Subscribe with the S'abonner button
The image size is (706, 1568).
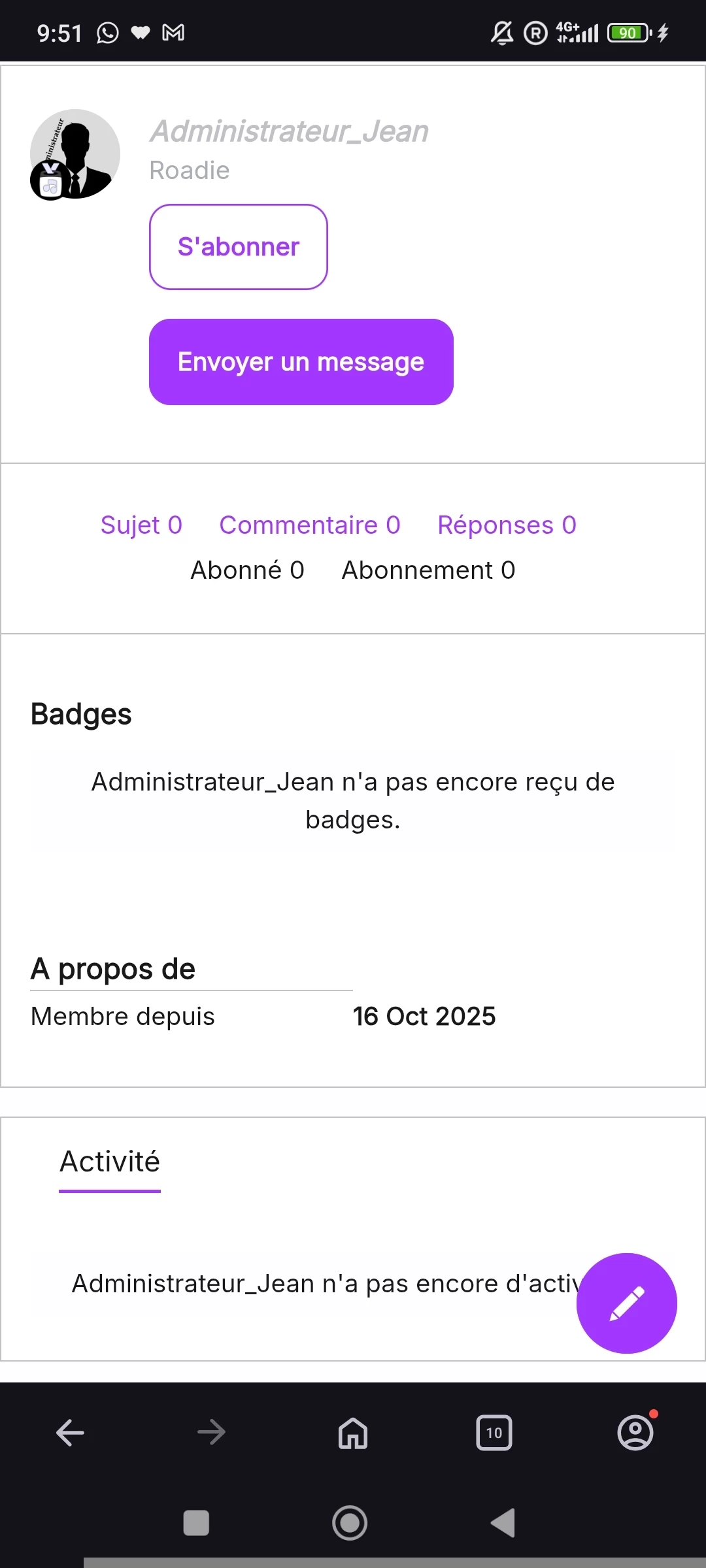pyautogui.click(x=239, y=247)
